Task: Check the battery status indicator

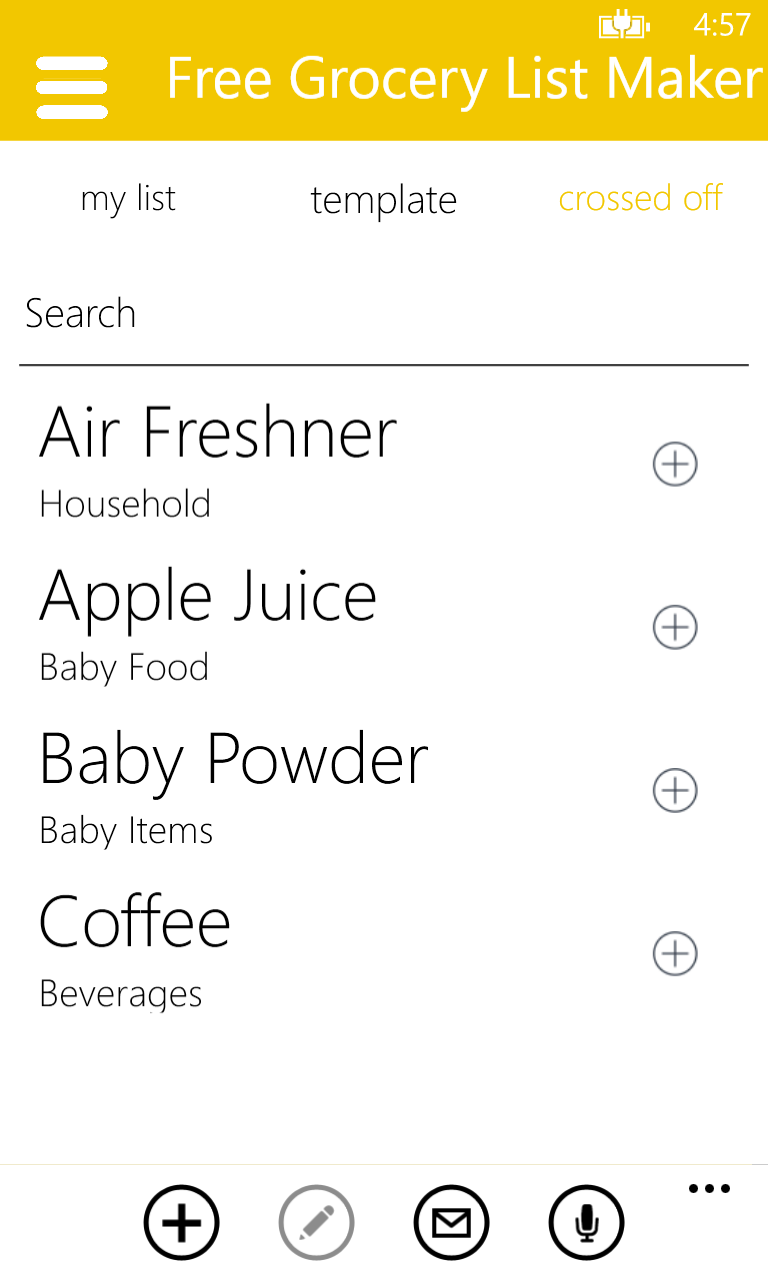Action: click(625, 24)
